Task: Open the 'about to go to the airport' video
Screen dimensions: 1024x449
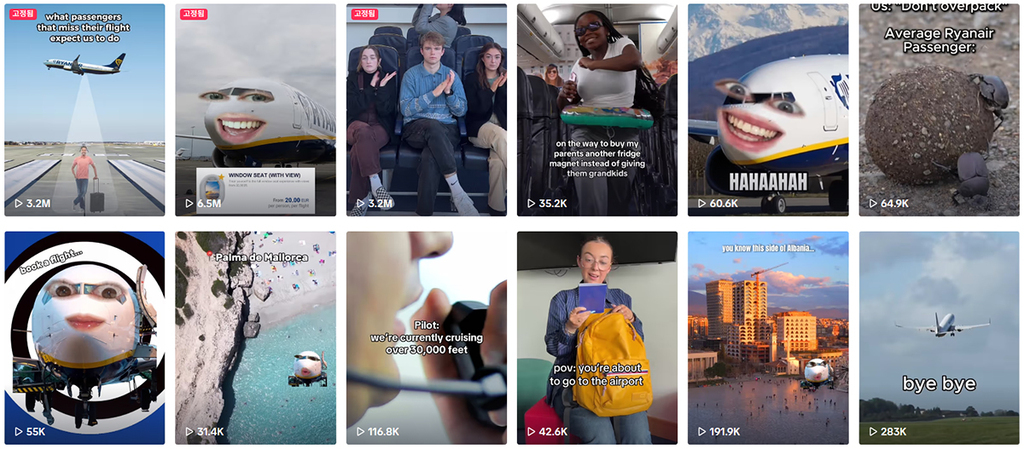Action: [x=597, y=338]
